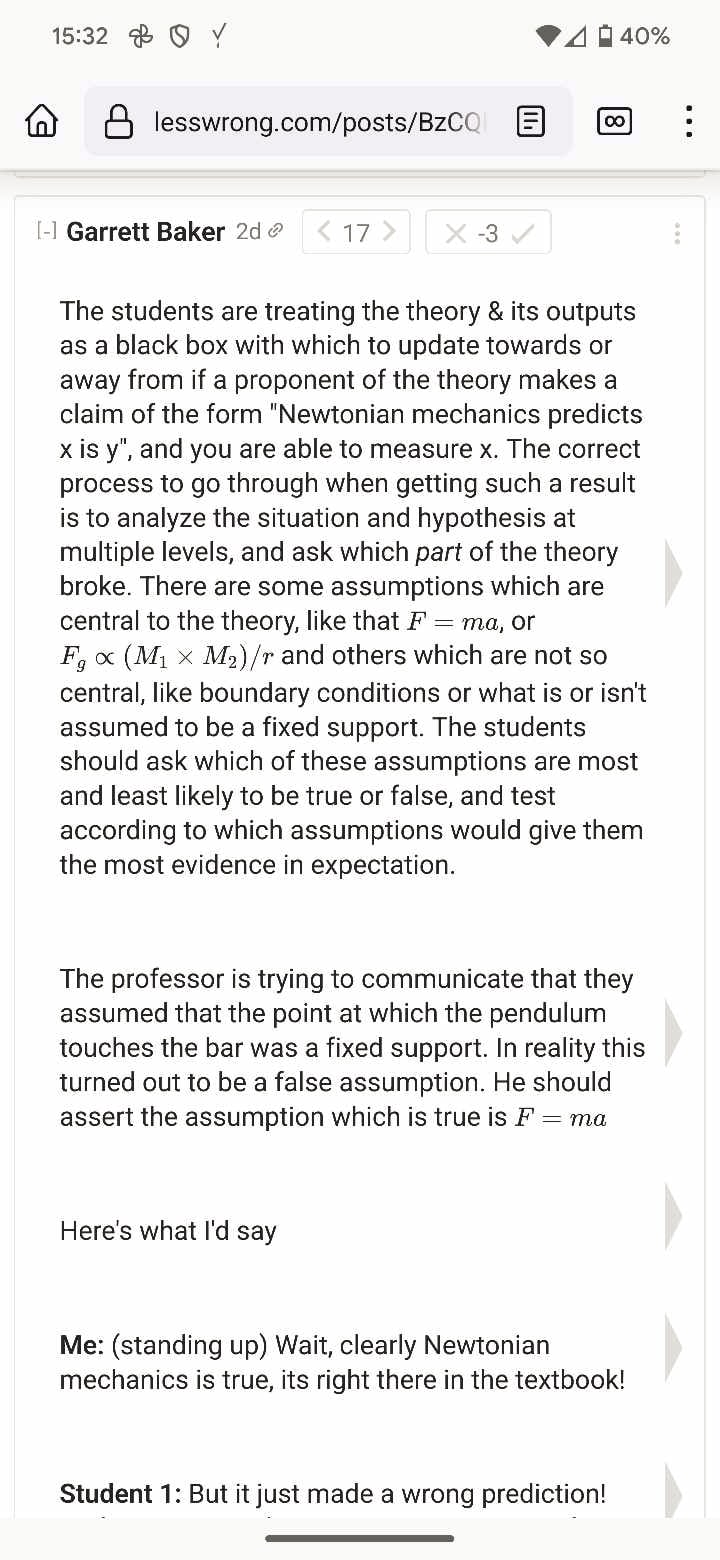Viewport: 720px width, 1560px height.
Task: Mark agreement with the comment
Action: 522,233
